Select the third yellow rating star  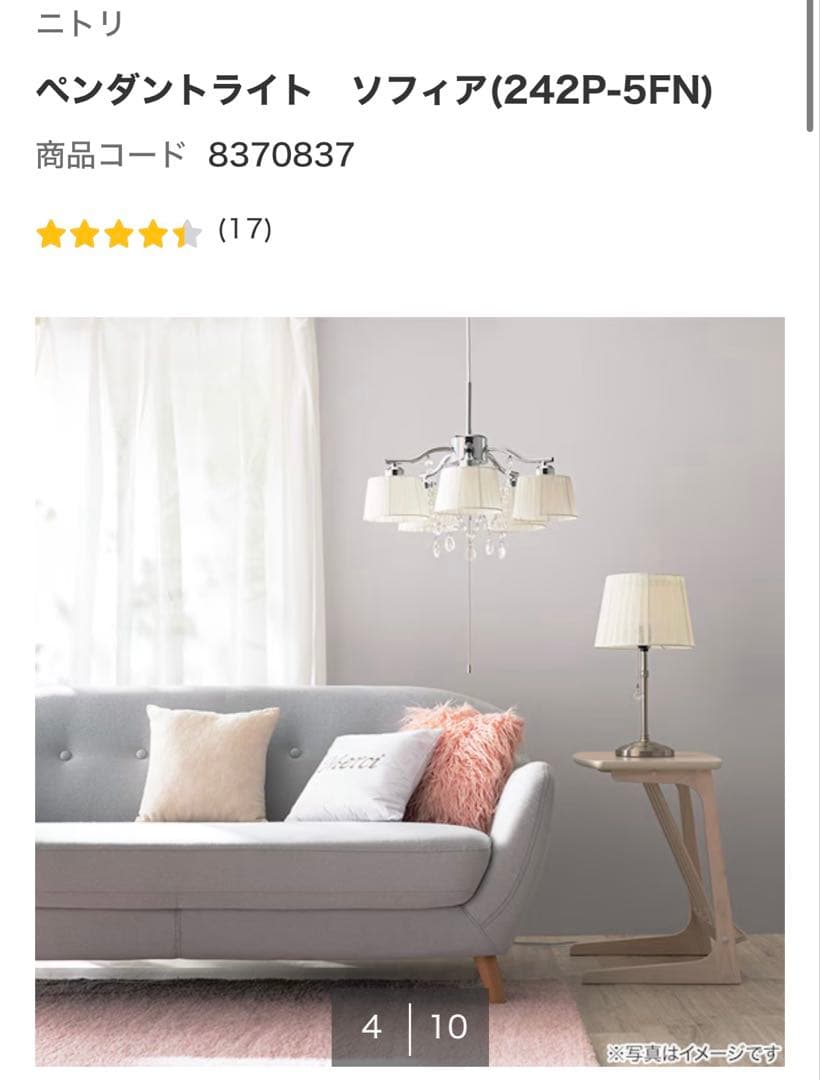click(x=119, y=233)
